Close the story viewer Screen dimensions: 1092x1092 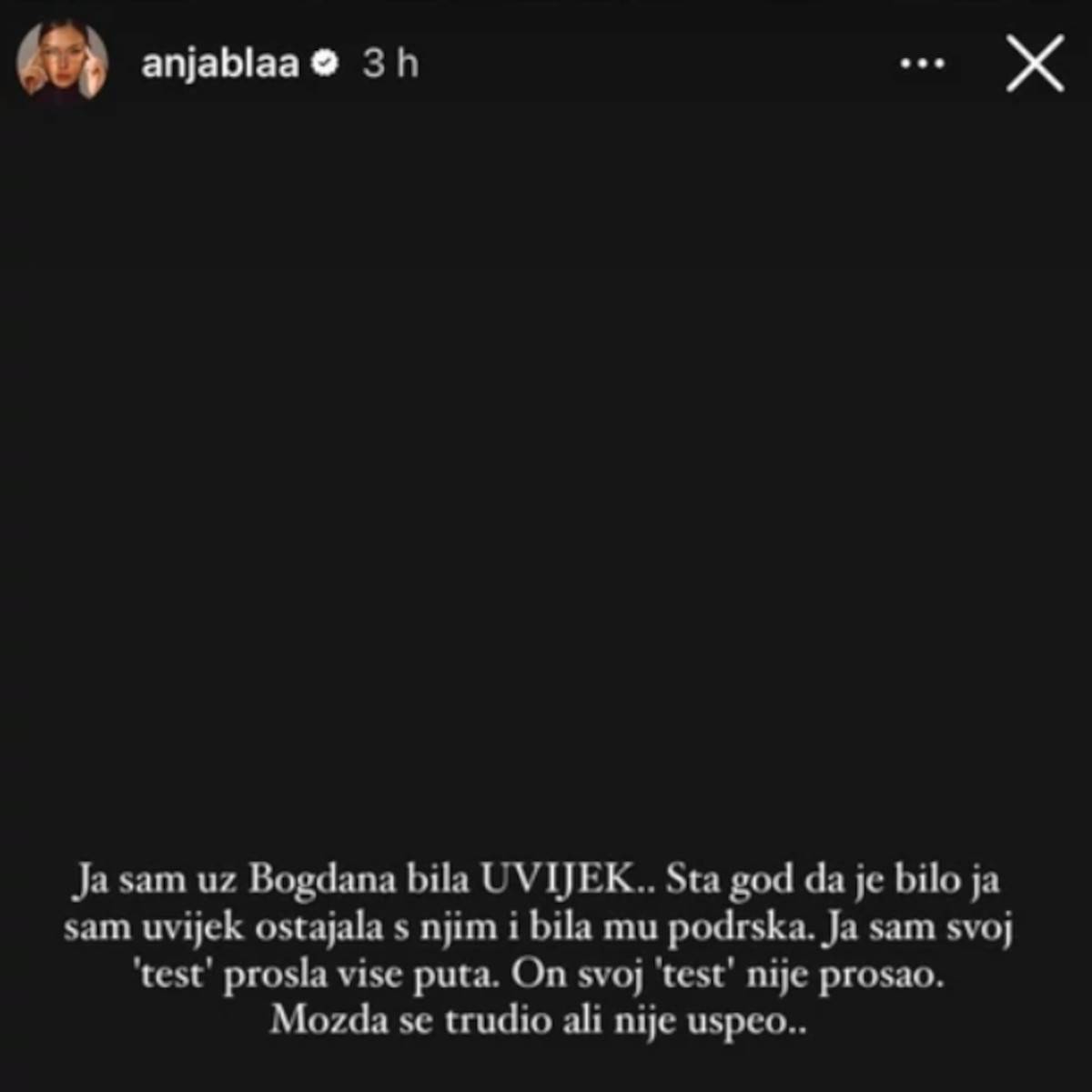(1035, 64)
